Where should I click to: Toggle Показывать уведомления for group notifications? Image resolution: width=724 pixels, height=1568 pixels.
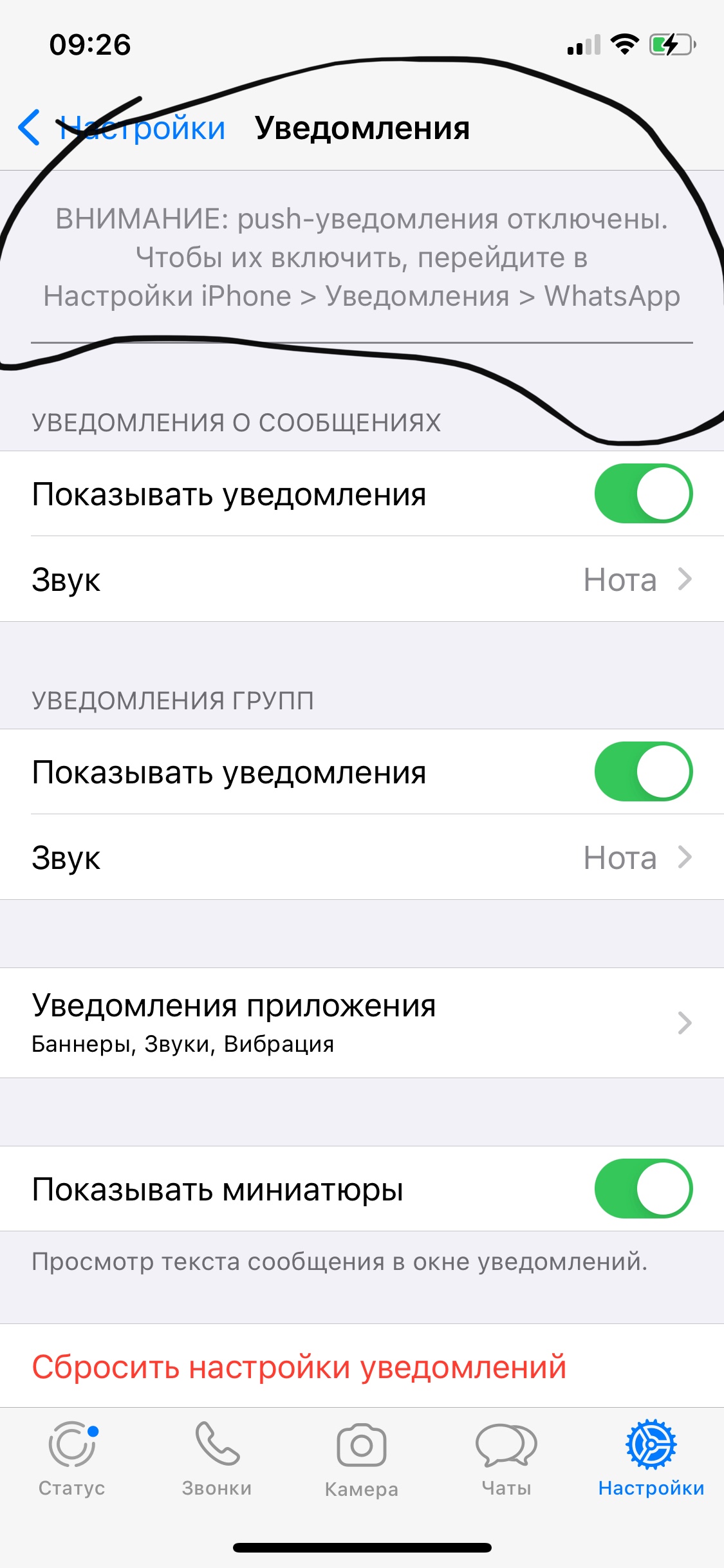point(643,772)
